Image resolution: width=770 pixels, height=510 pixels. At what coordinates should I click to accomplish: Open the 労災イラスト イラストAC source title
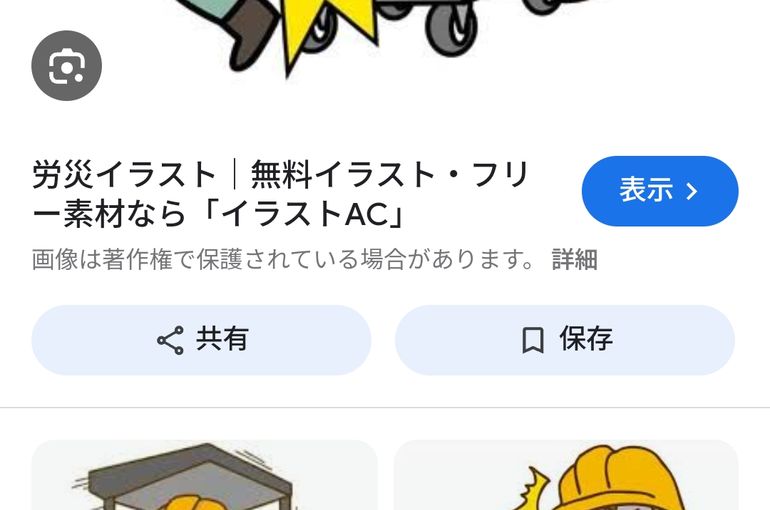[x=280, y=195]
